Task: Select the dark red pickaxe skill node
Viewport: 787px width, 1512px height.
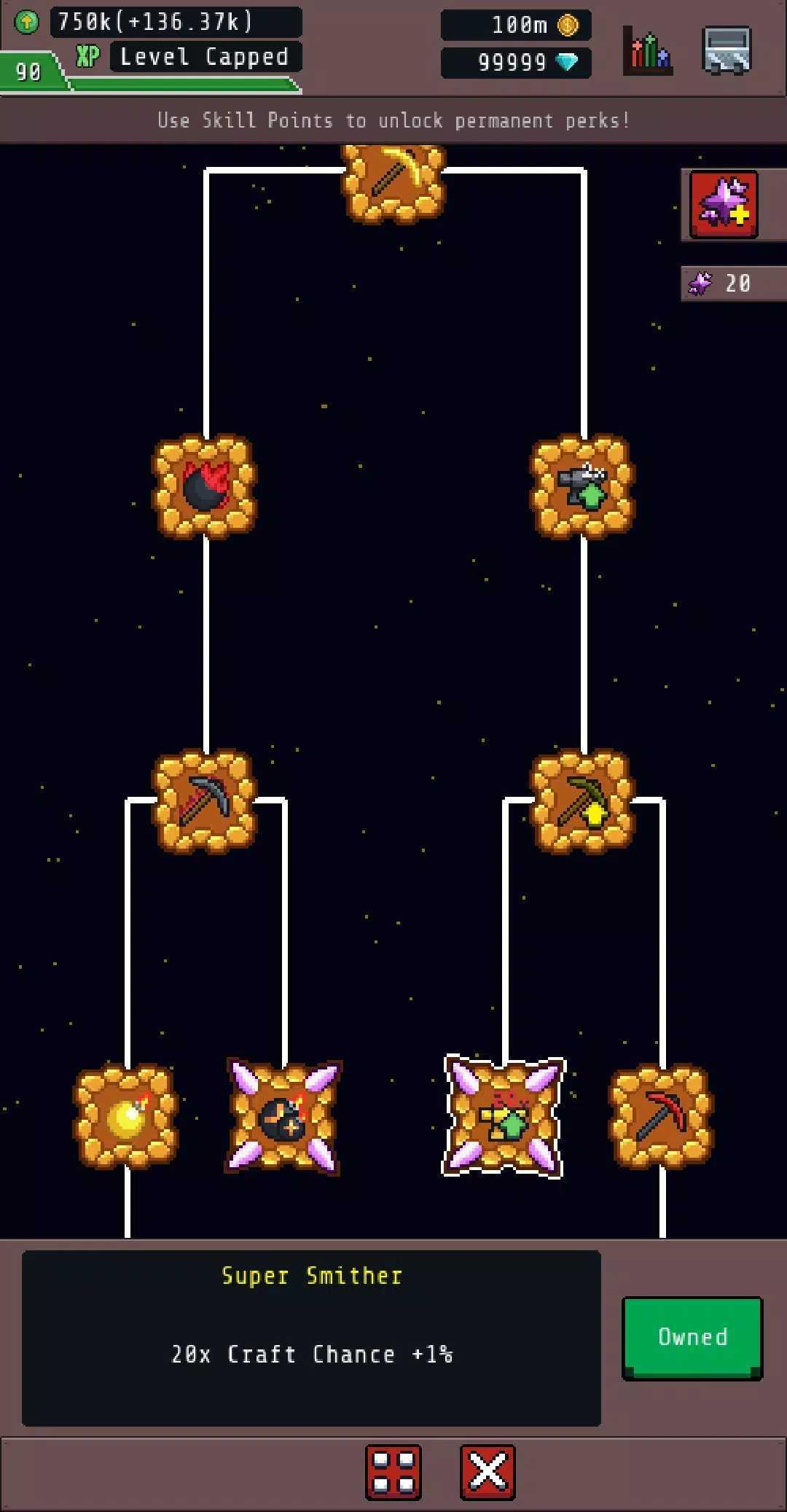Action: tap(205, 802)
